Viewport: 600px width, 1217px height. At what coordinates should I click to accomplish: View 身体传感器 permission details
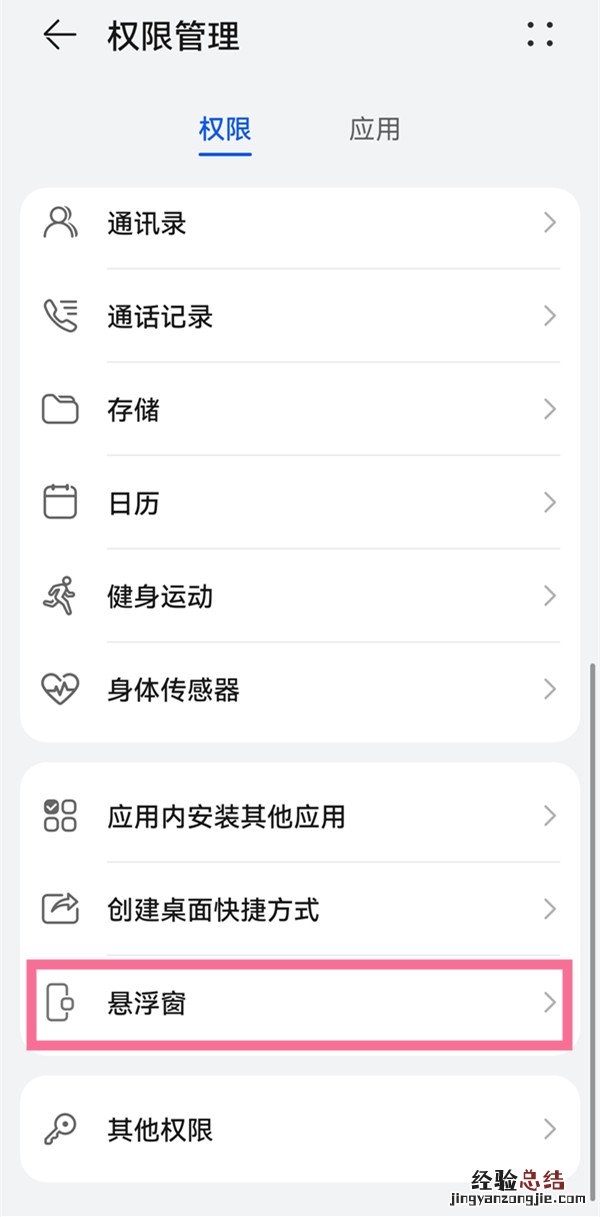coord(300,690)
